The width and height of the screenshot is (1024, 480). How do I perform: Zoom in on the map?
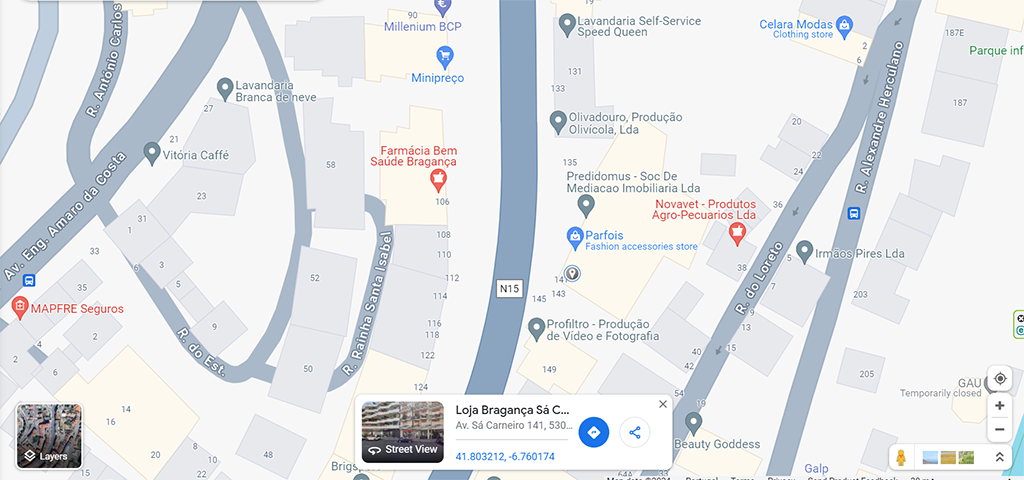tap(999, 406)
